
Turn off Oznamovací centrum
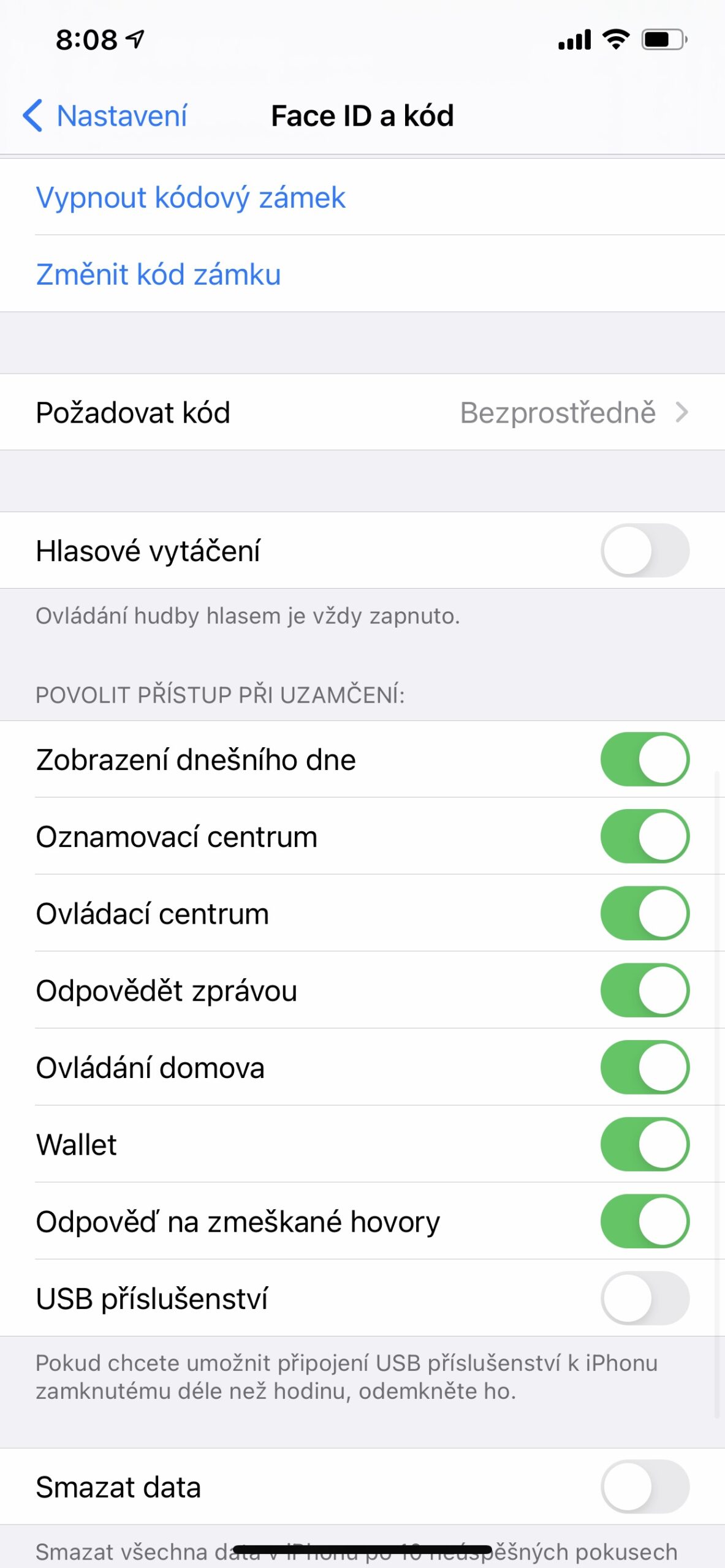[x=645, y=835]
